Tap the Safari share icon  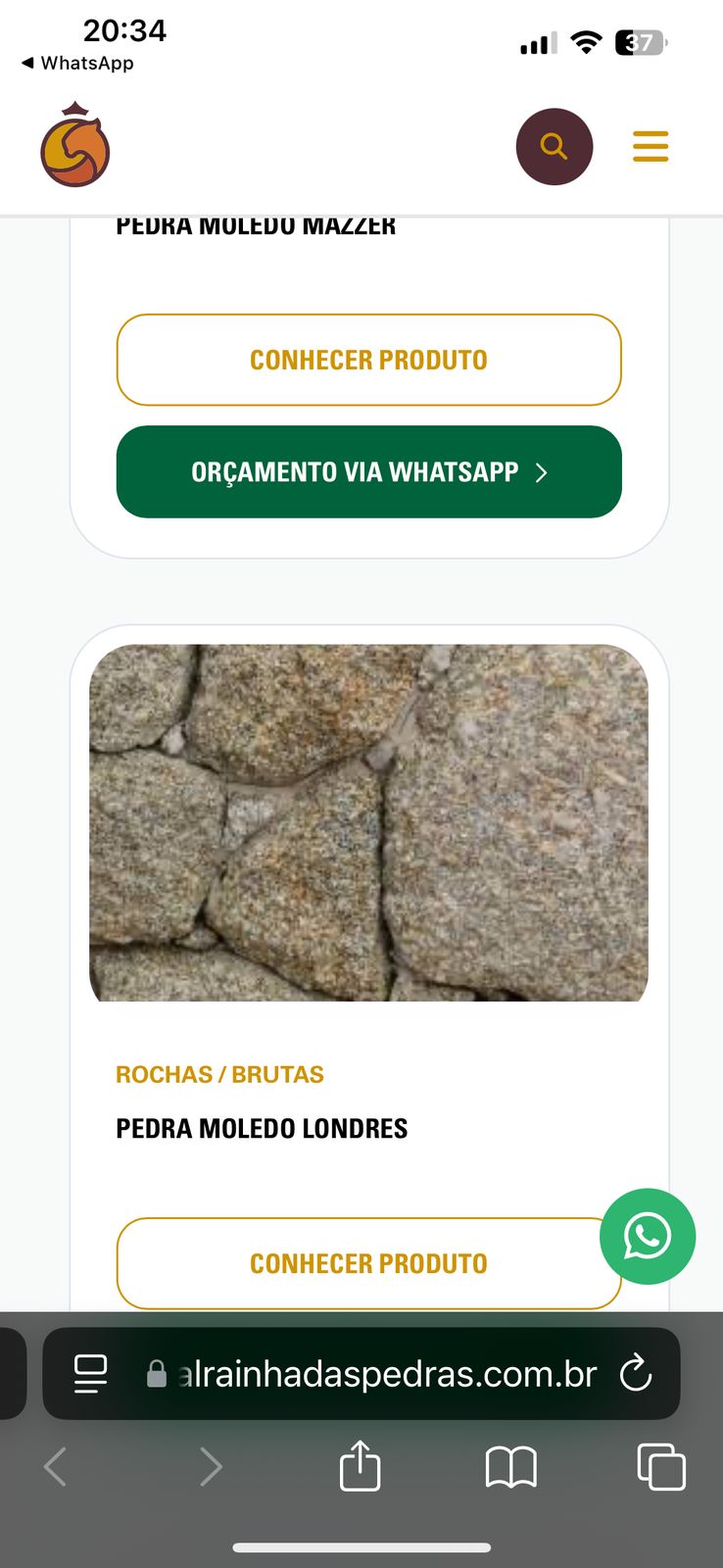360,1467
